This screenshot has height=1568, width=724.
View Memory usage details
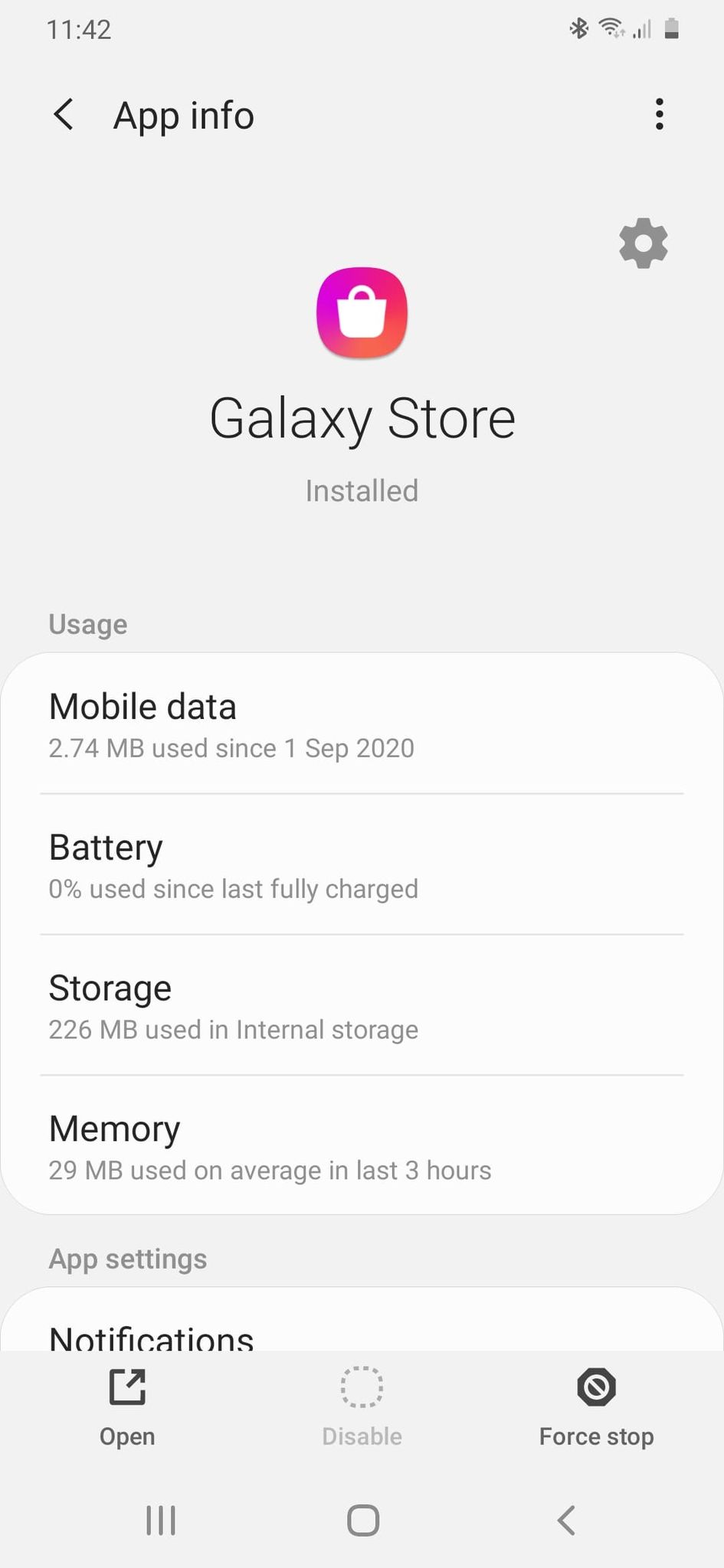[x=362, y=1147]
